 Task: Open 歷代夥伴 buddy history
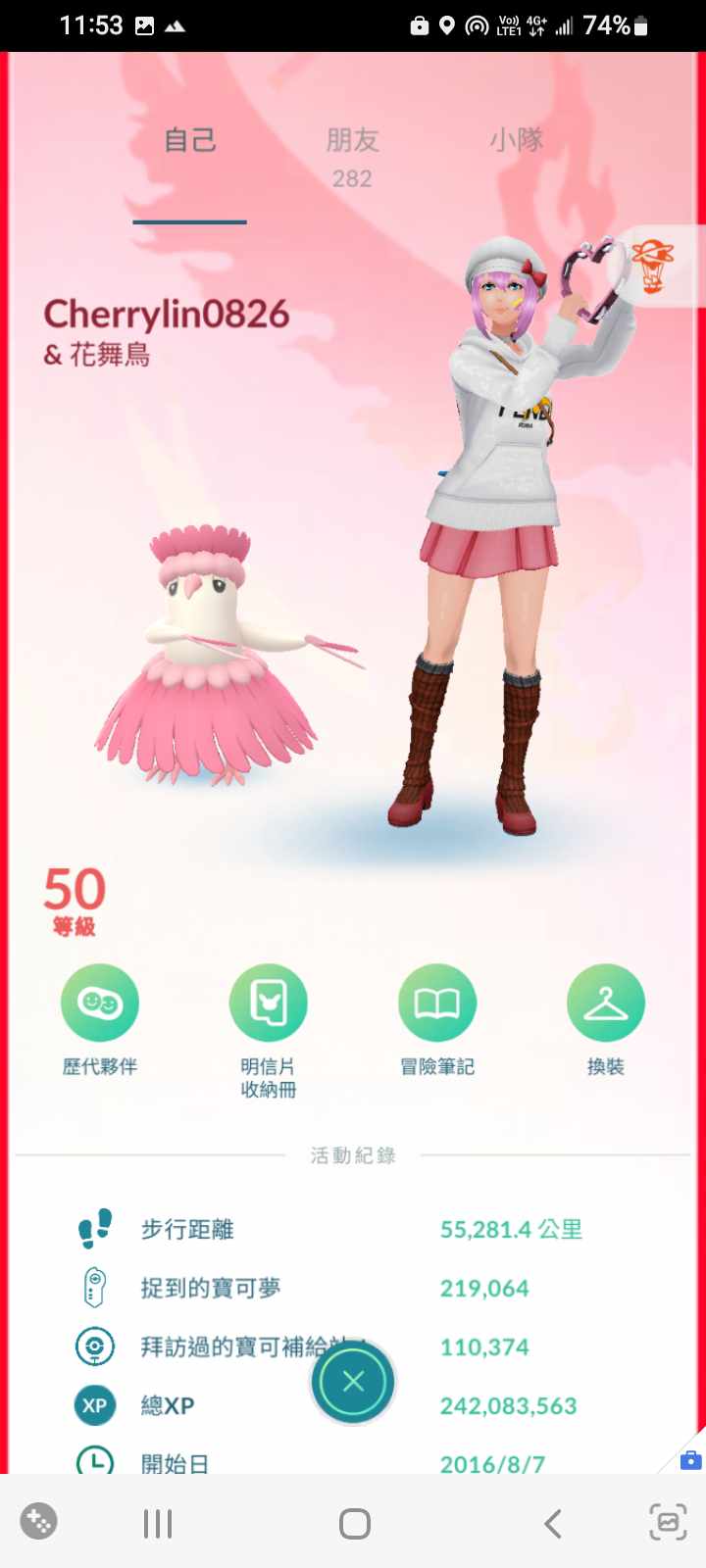(100, 1003)
